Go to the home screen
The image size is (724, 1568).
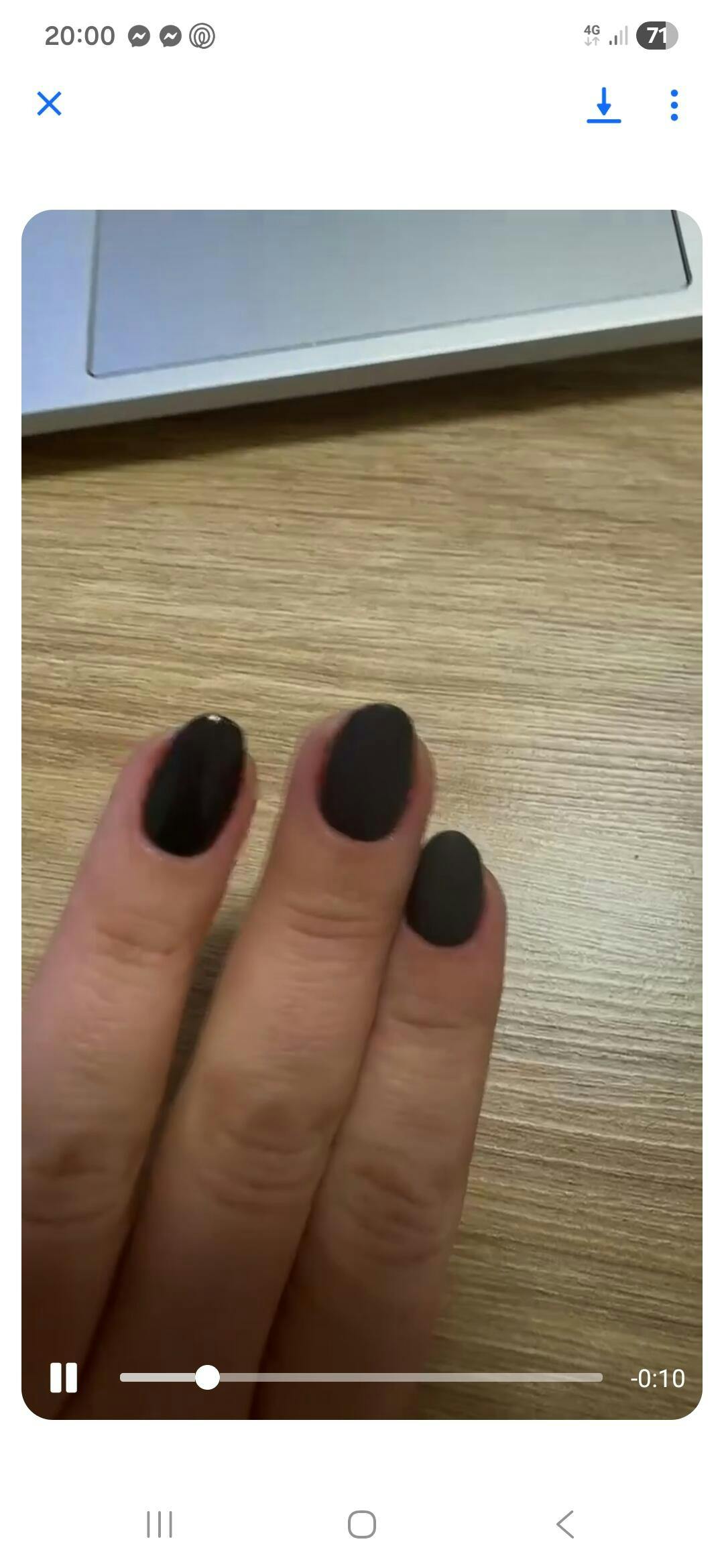(x=362, y=1524)
